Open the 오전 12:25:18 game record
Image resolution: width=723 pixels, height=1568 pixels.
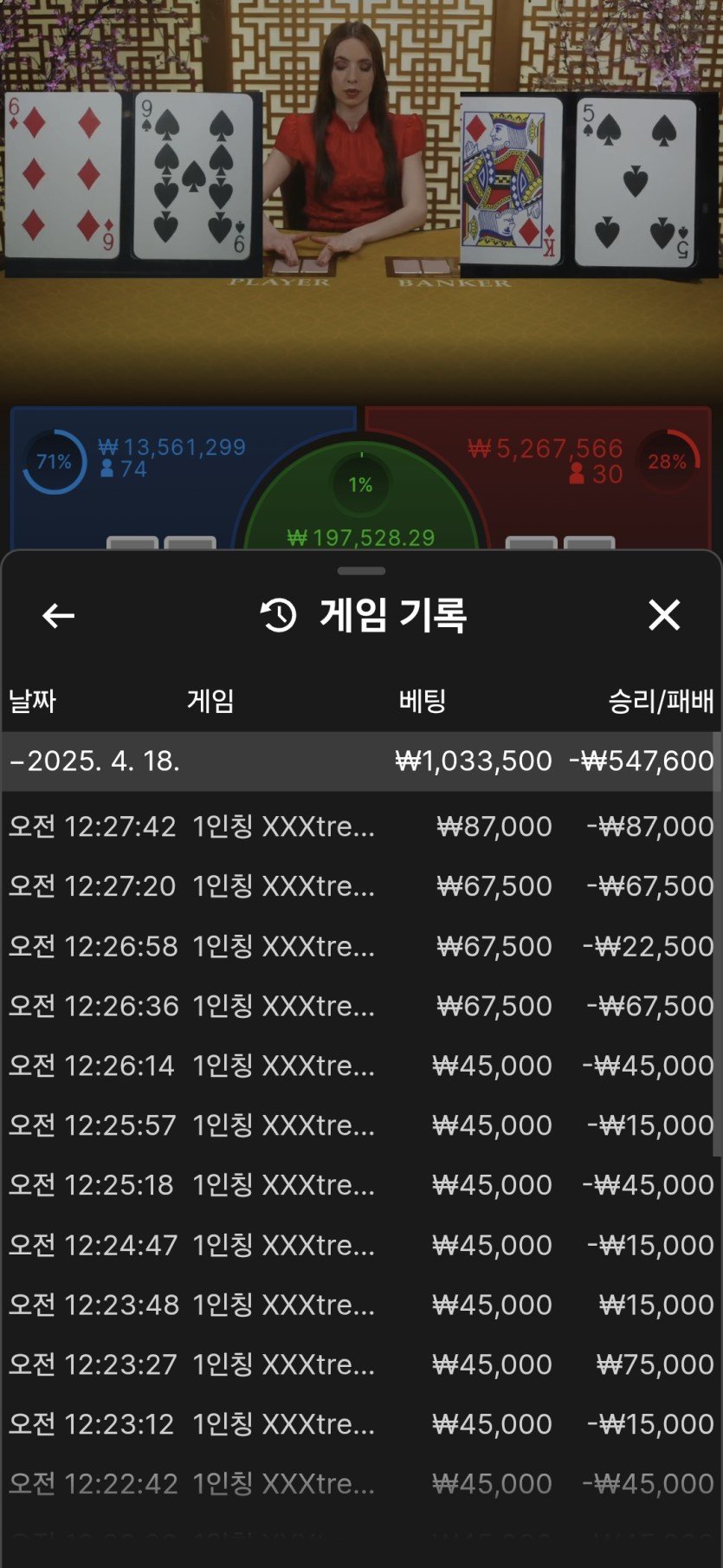click(x=361, y=1185)
